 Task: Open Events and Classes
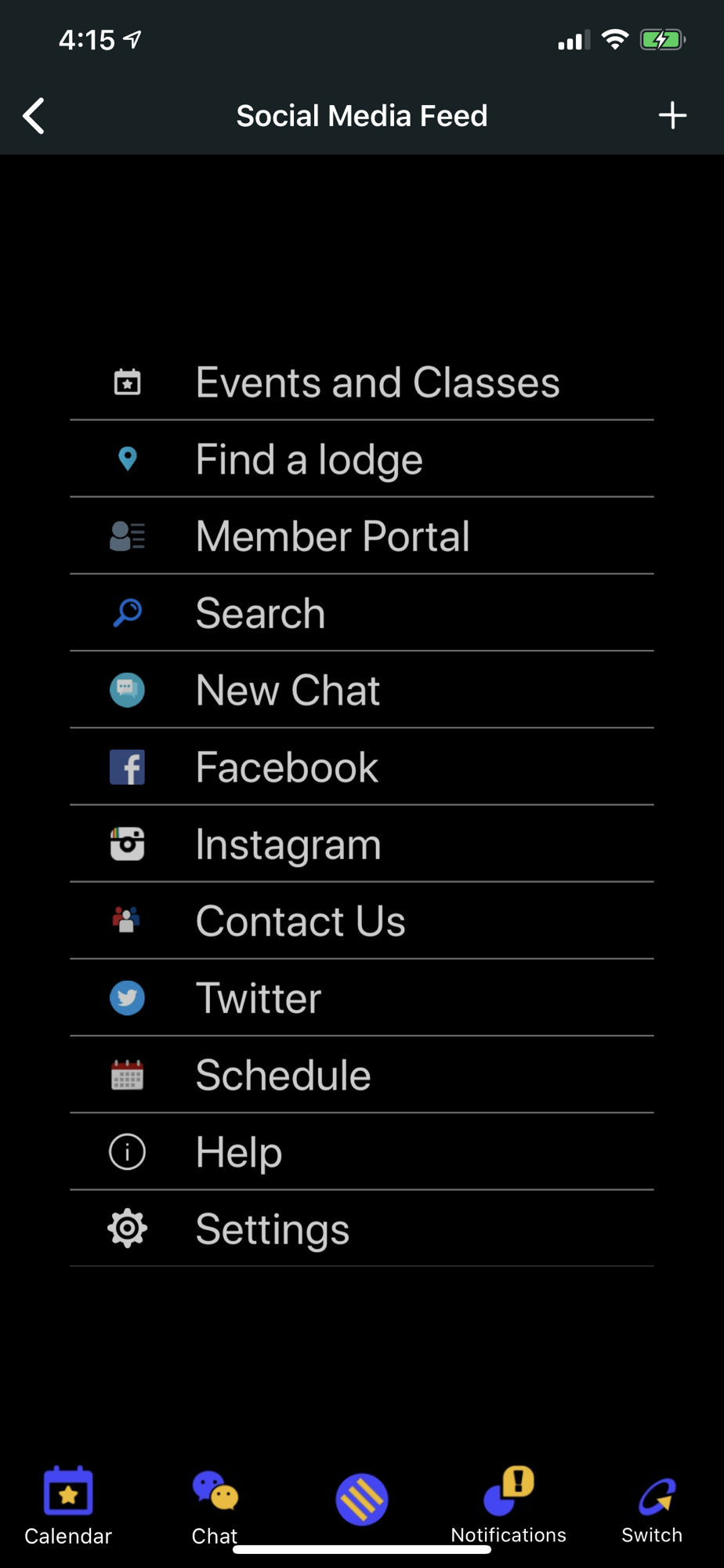coord(362,383)
